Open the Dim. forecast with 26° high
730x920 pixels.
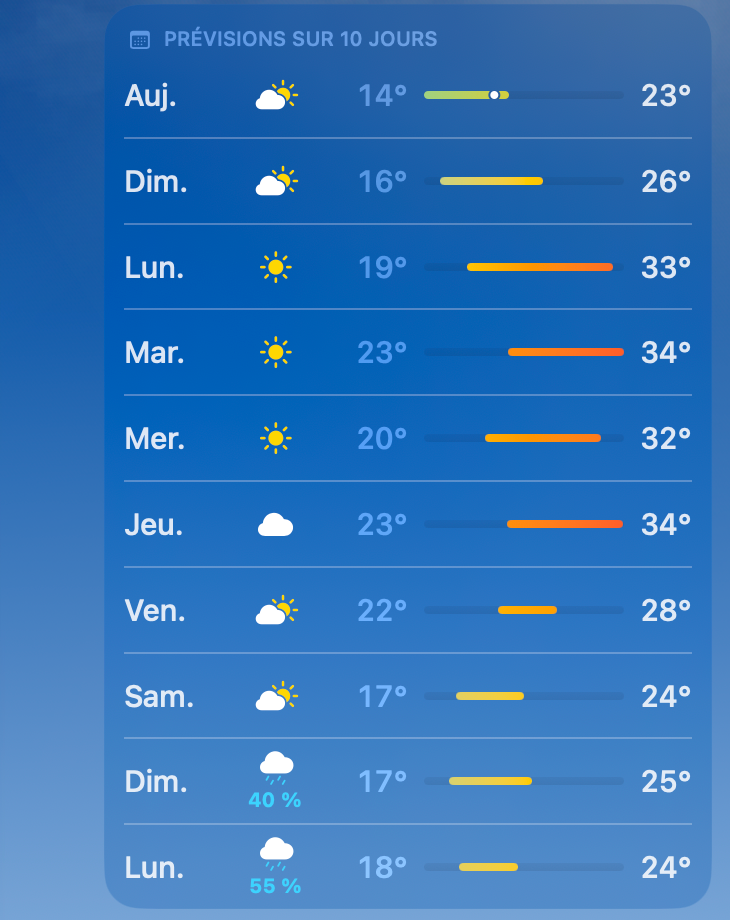(408, 181)
